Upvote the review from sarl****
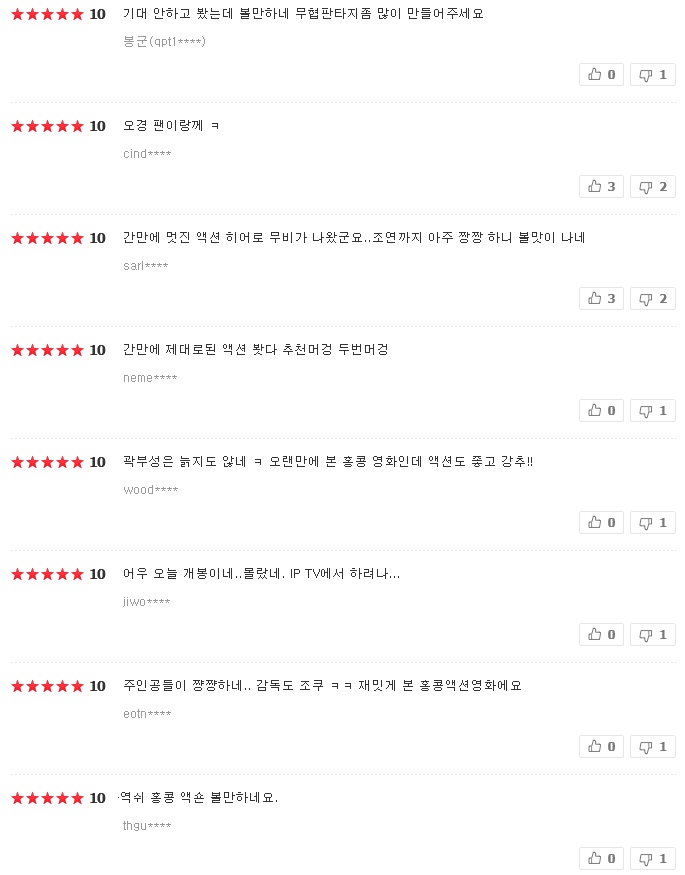The width and height of the screenshot is (685, 875). pos(602,298)
